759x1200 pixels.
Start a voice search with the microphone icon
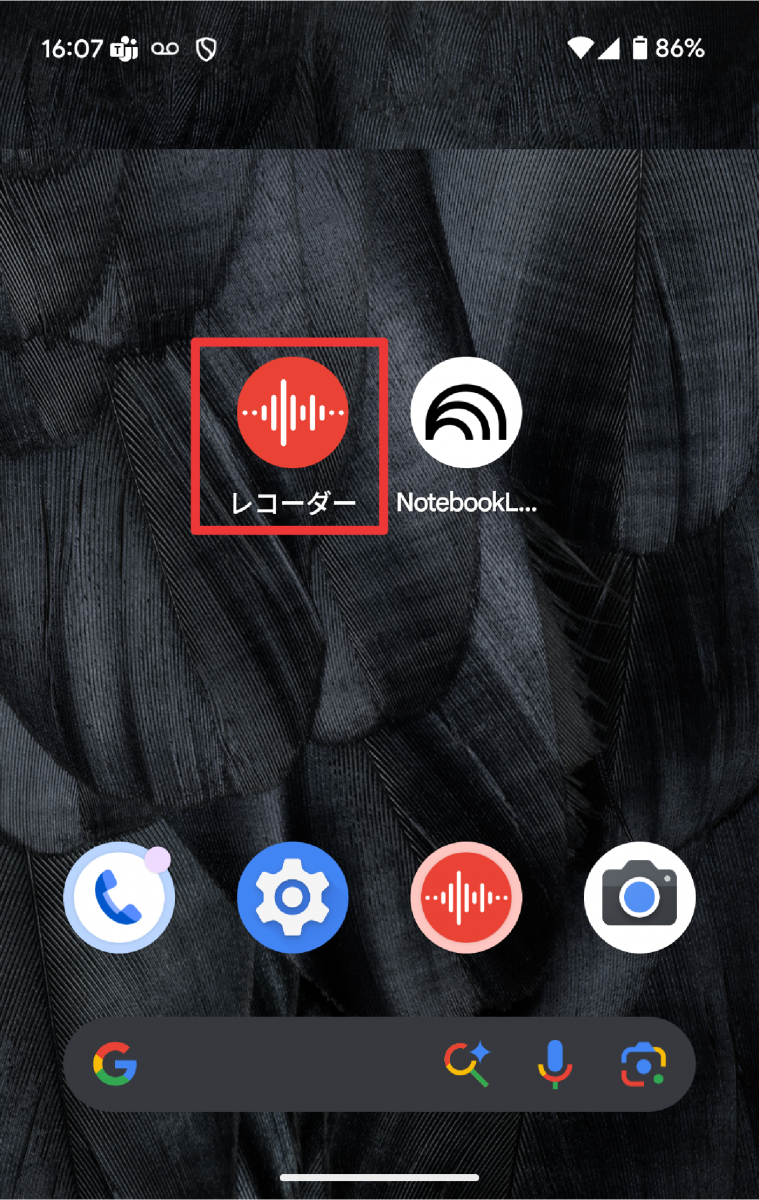point(556,1064)
